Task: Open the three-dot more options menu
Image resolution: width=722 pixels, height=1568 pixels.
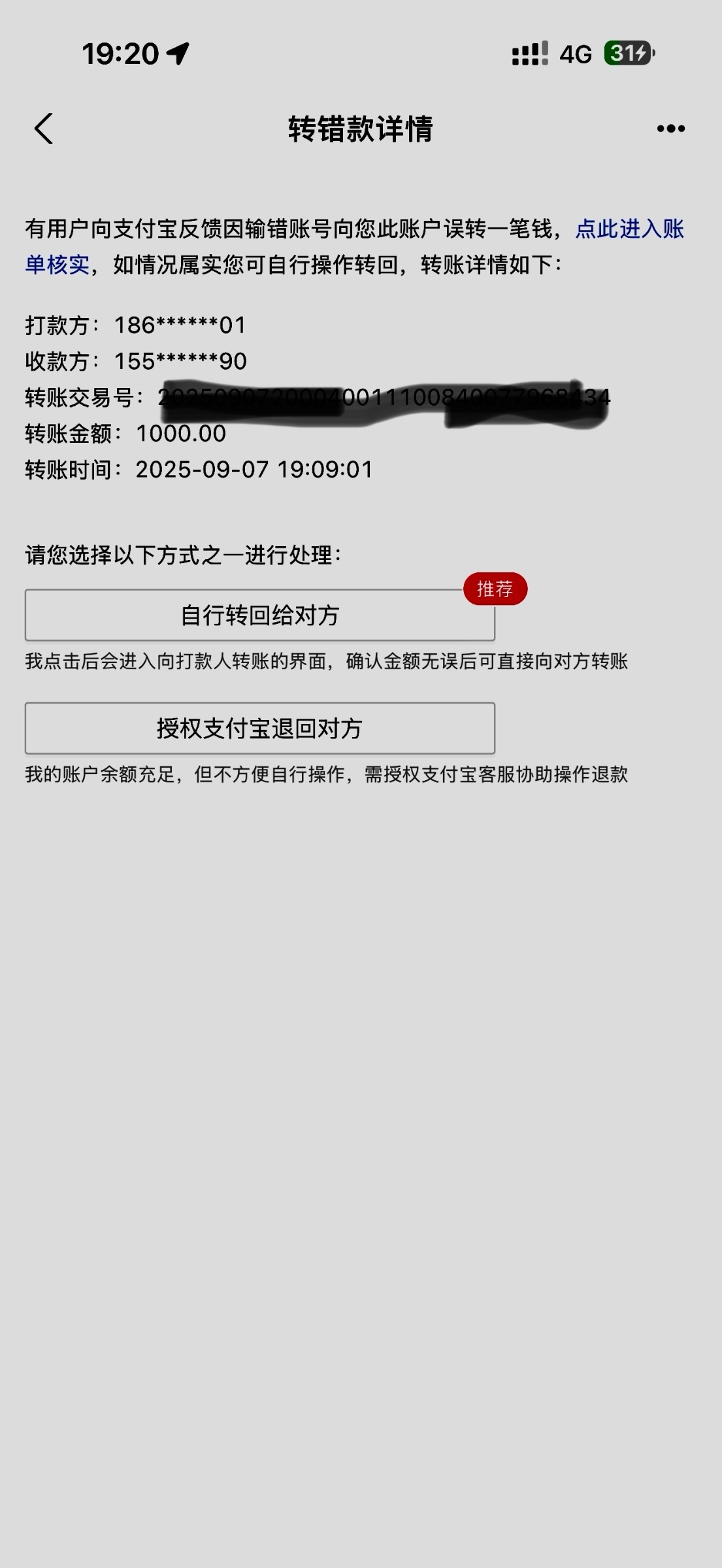Action: coord(670,129)
